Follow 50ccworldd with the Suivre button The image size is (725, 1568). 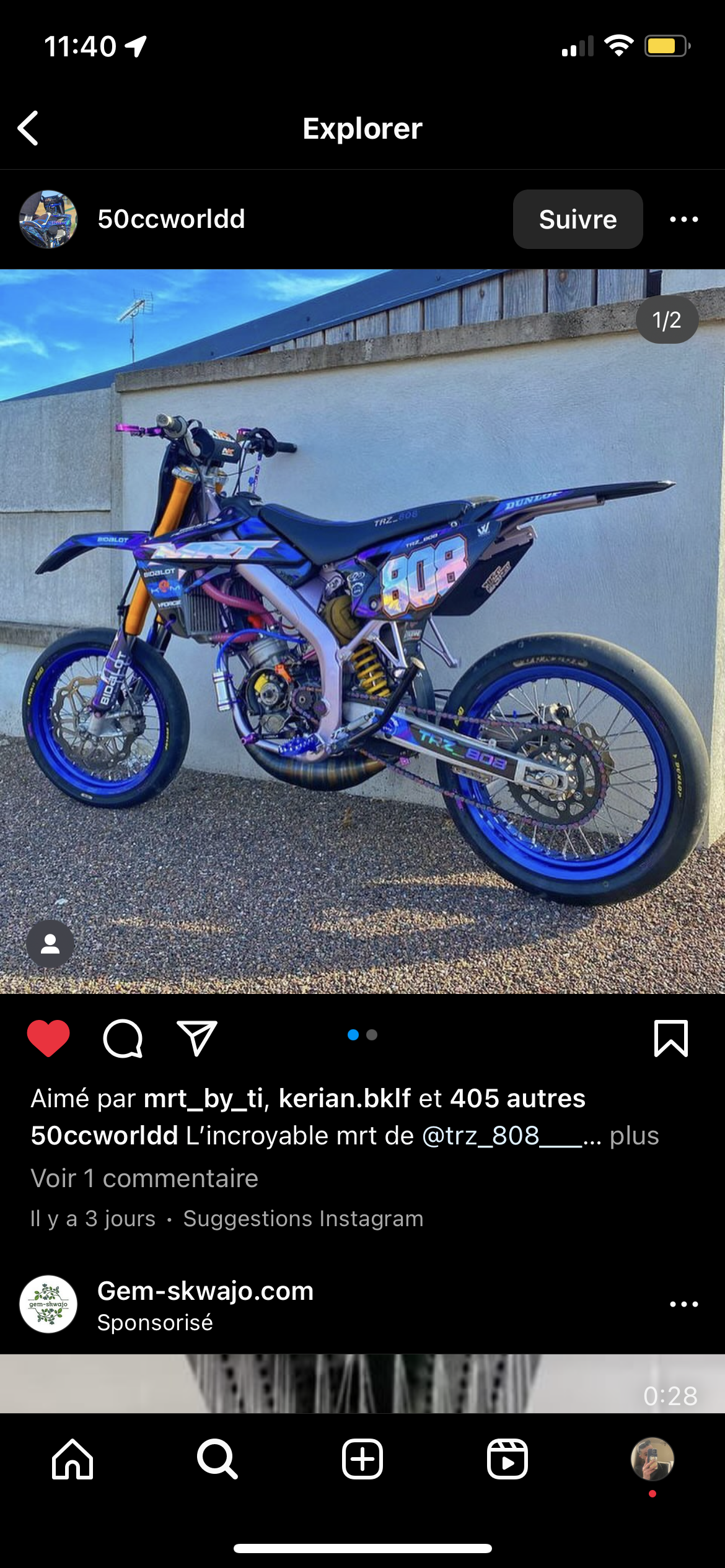coord(577,219)
